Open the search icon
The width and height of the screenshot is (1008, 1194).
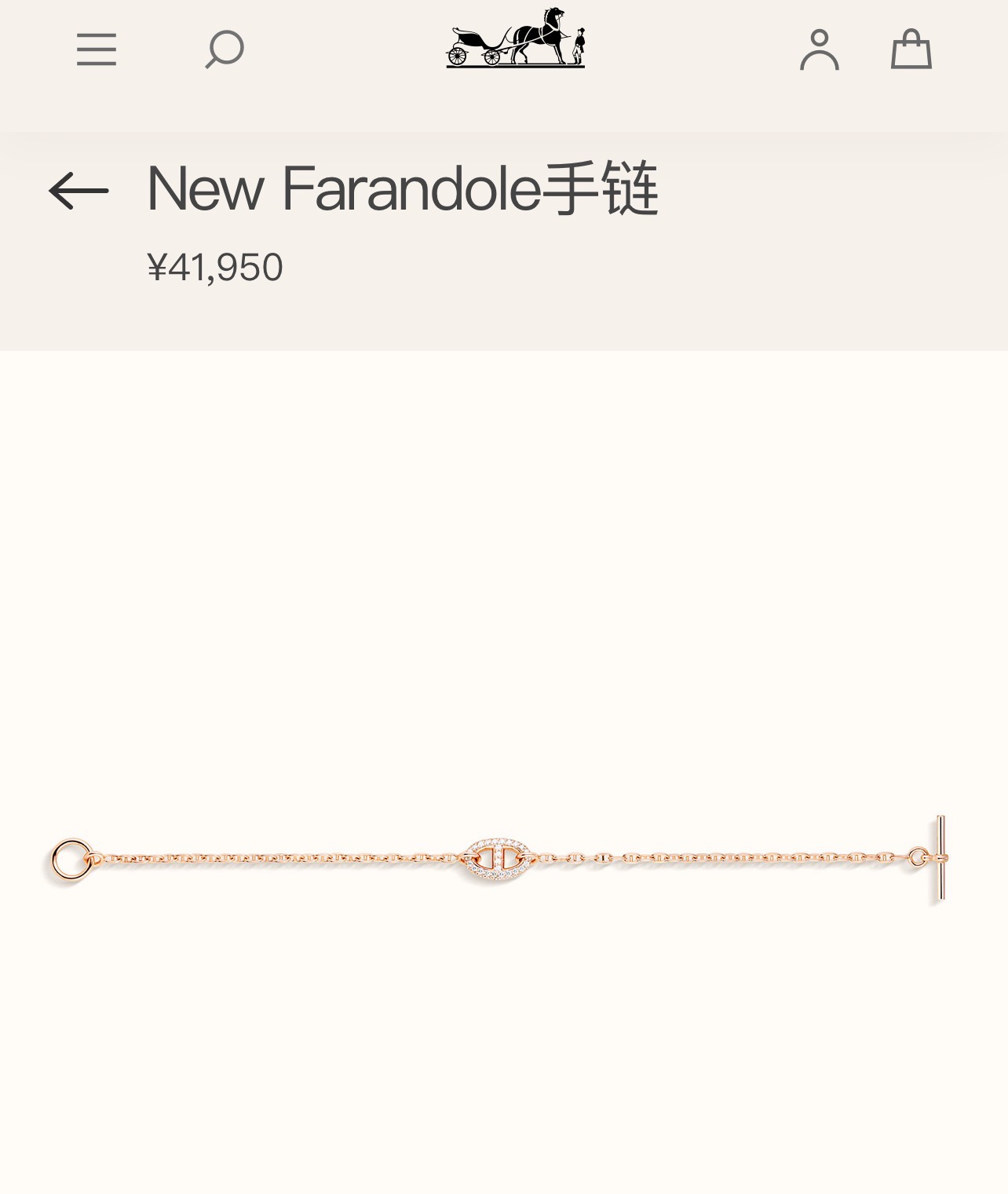tap(225, 49)
